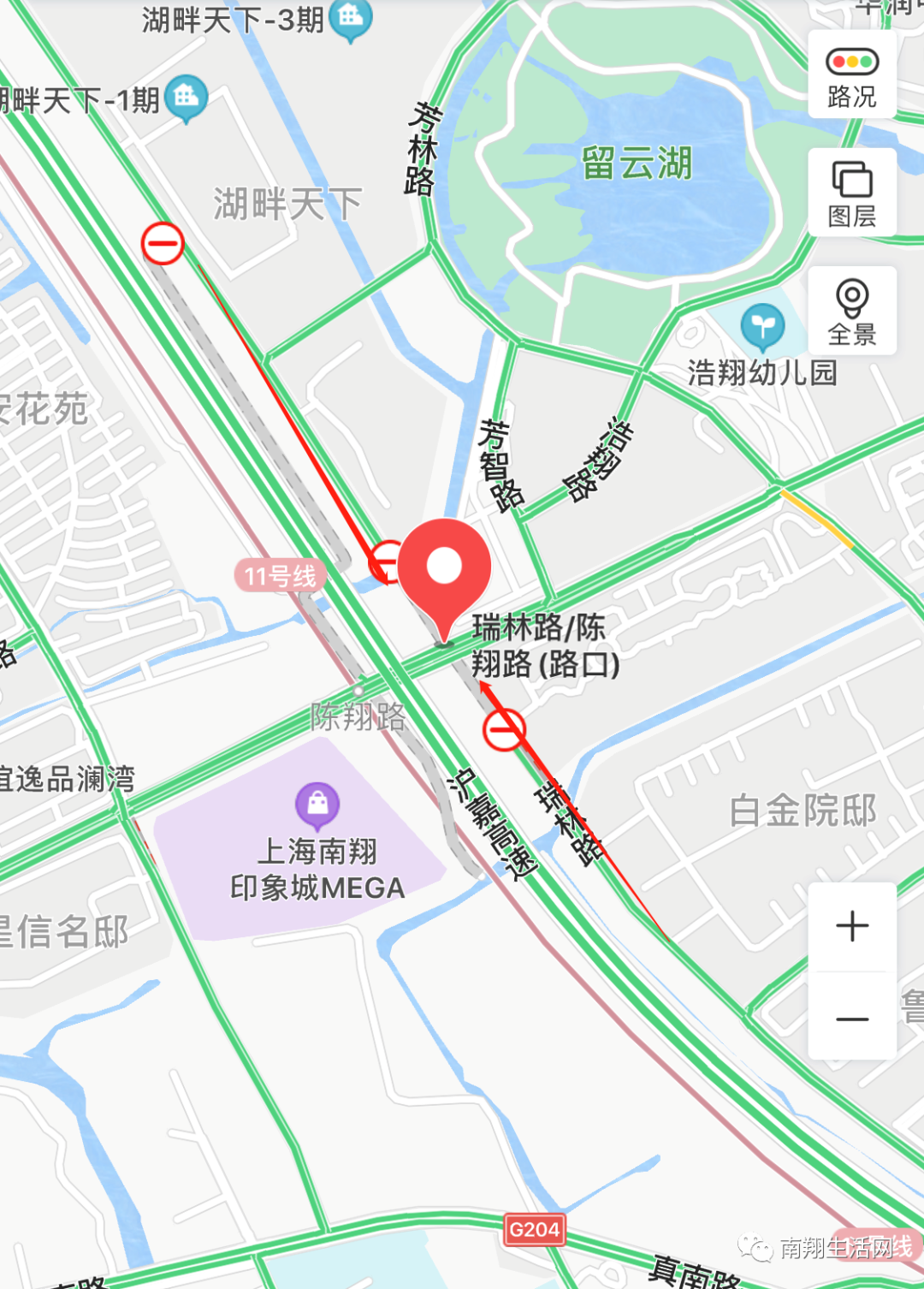Viewport: 924px width, 1289px height.
Task: Zoom out with the minus button
Action: (851, 1019)
